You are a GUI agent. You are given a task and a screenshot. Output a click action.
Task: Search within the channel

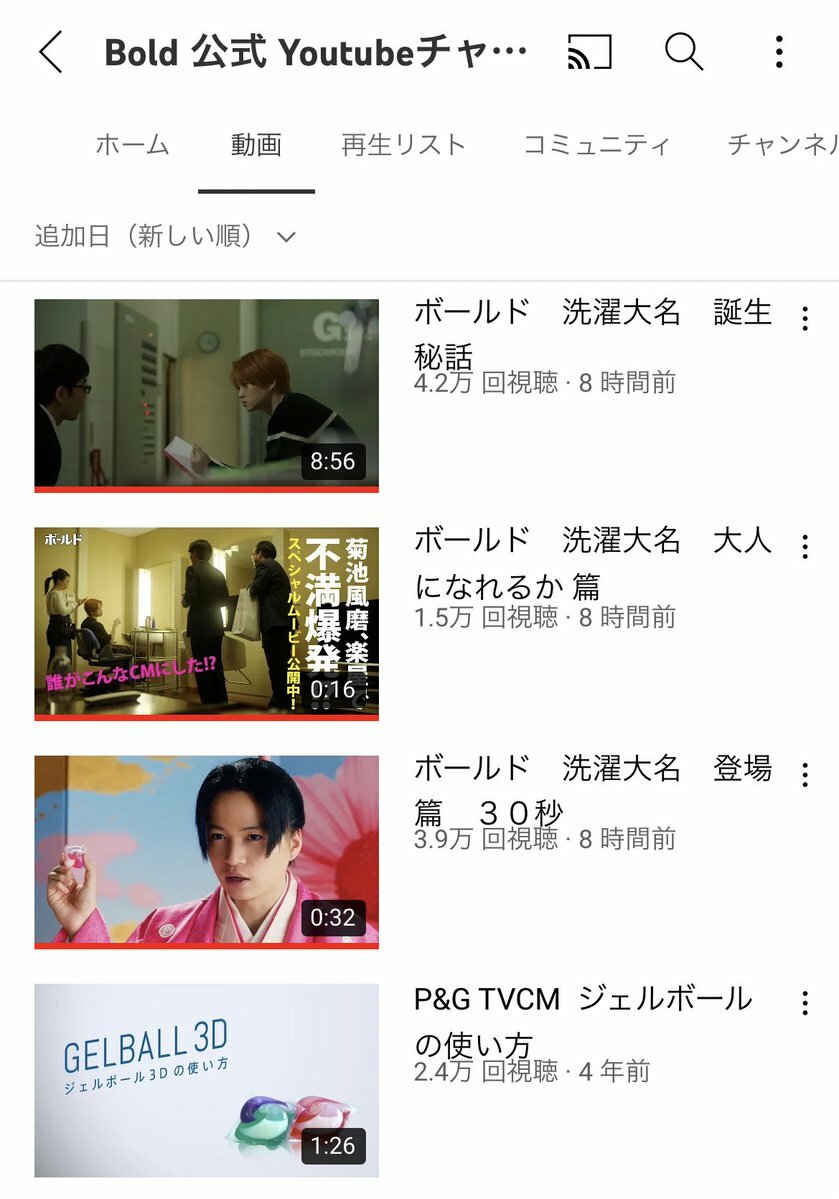(x=684, y=52)
